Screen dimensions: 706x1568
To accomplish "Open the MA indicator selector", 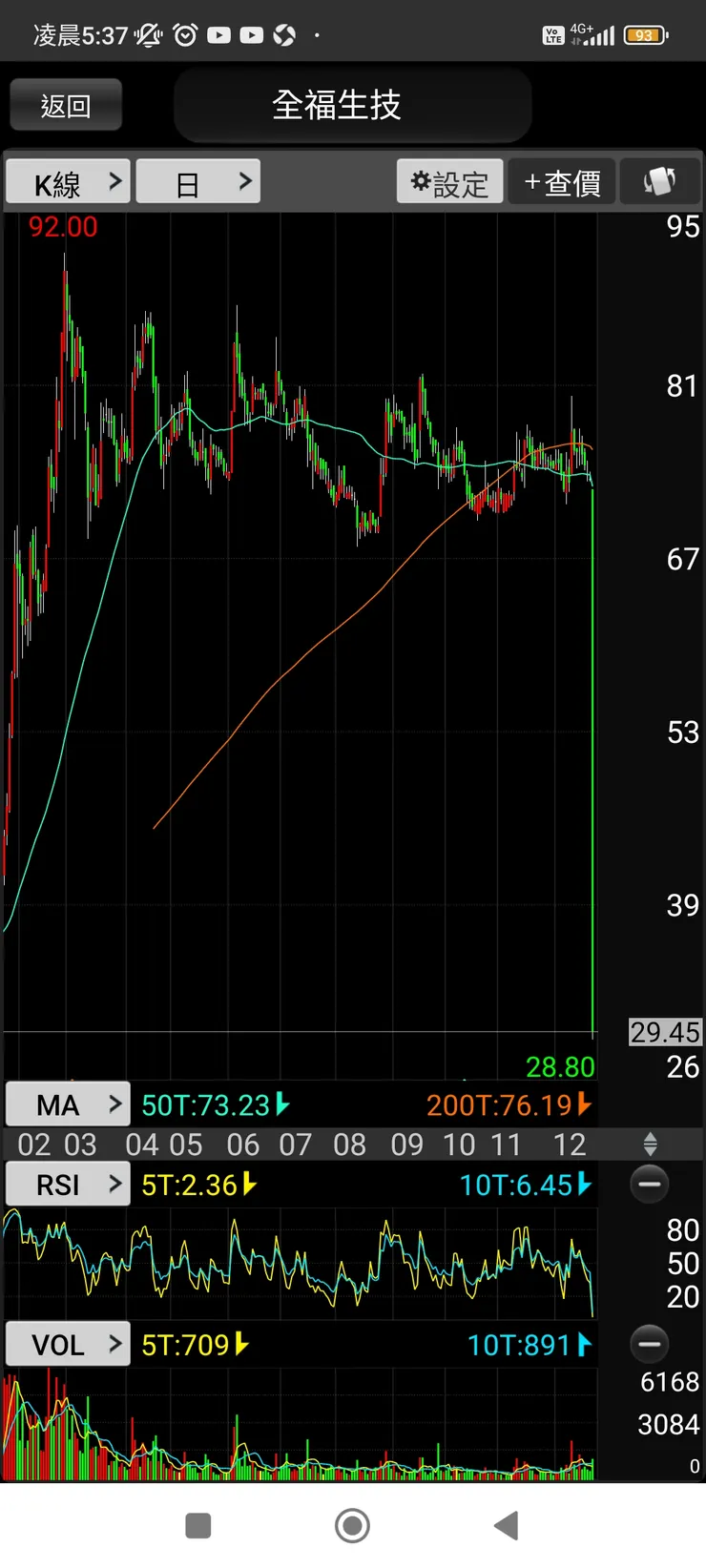I will pos(68,1104).
